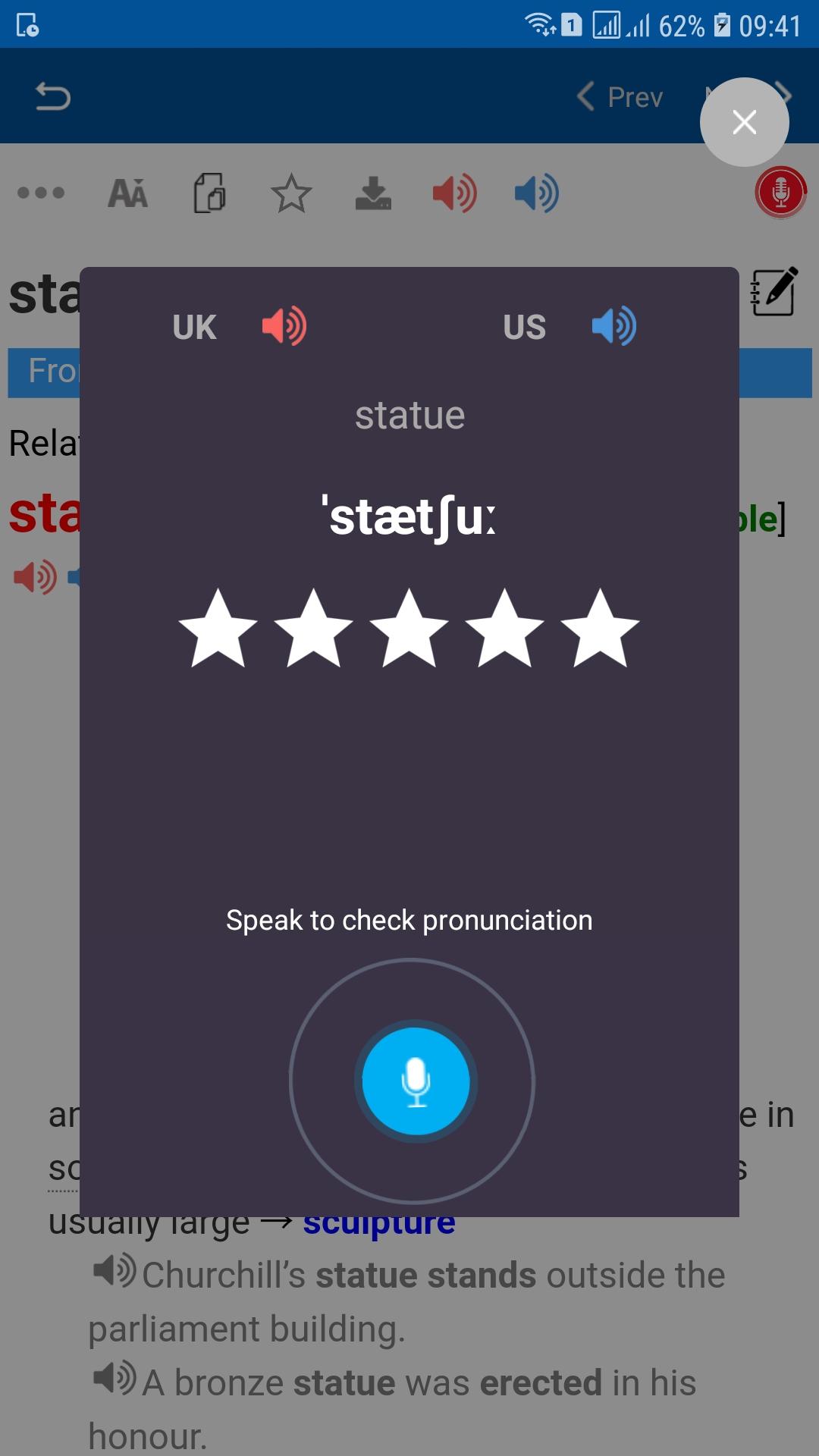819x1456 pixels.
Task: Play US pronunciation in the popup
Action: (x=614, y=326)
